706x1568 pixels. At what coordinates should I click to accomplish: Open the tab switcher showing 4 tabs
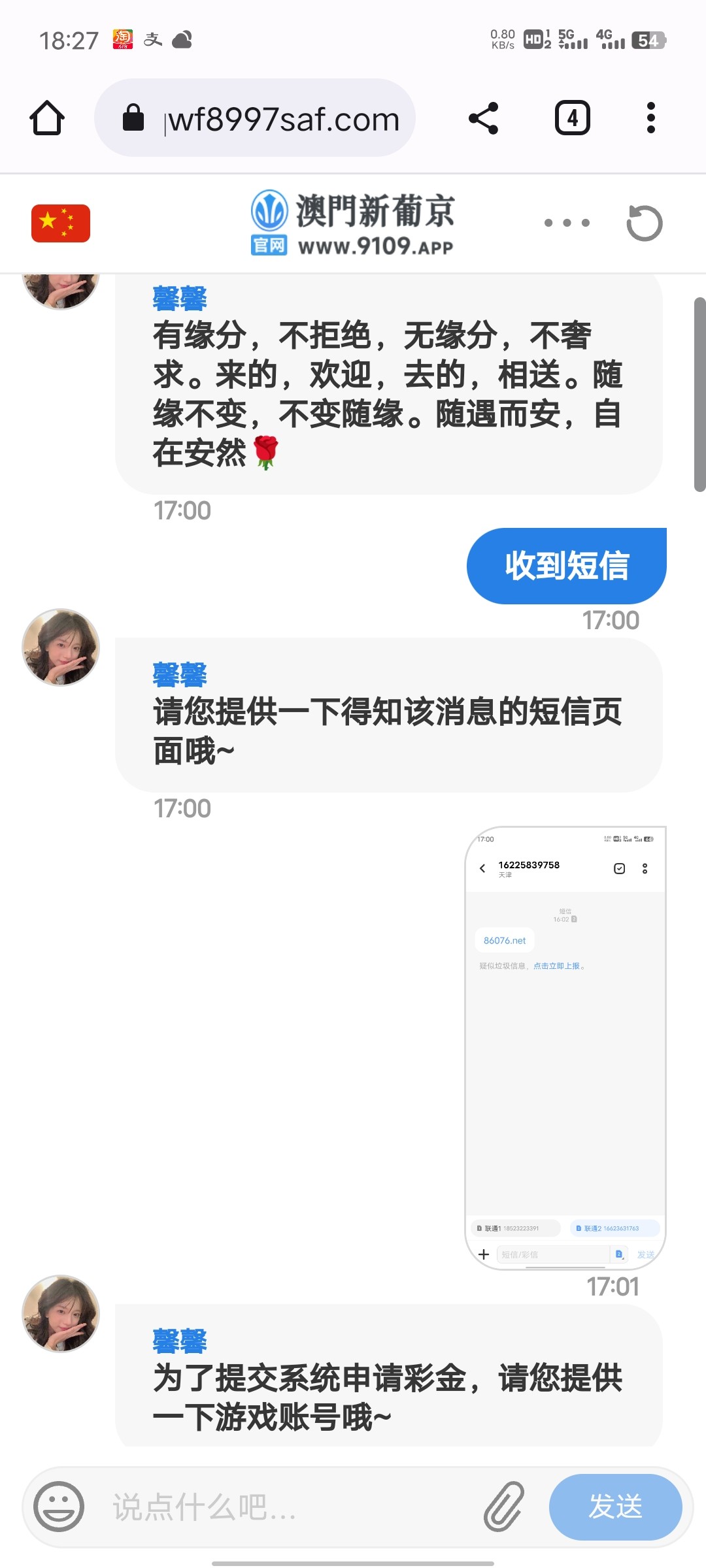(x=572, y=118)
